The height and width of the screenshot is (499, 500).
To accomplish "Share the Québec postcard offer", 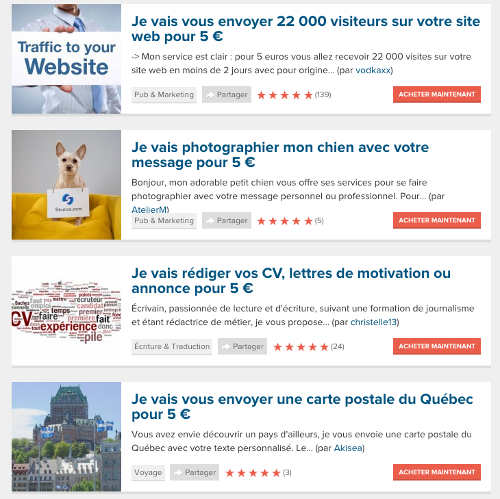I will pyautogui.click(x=194, y=473).
